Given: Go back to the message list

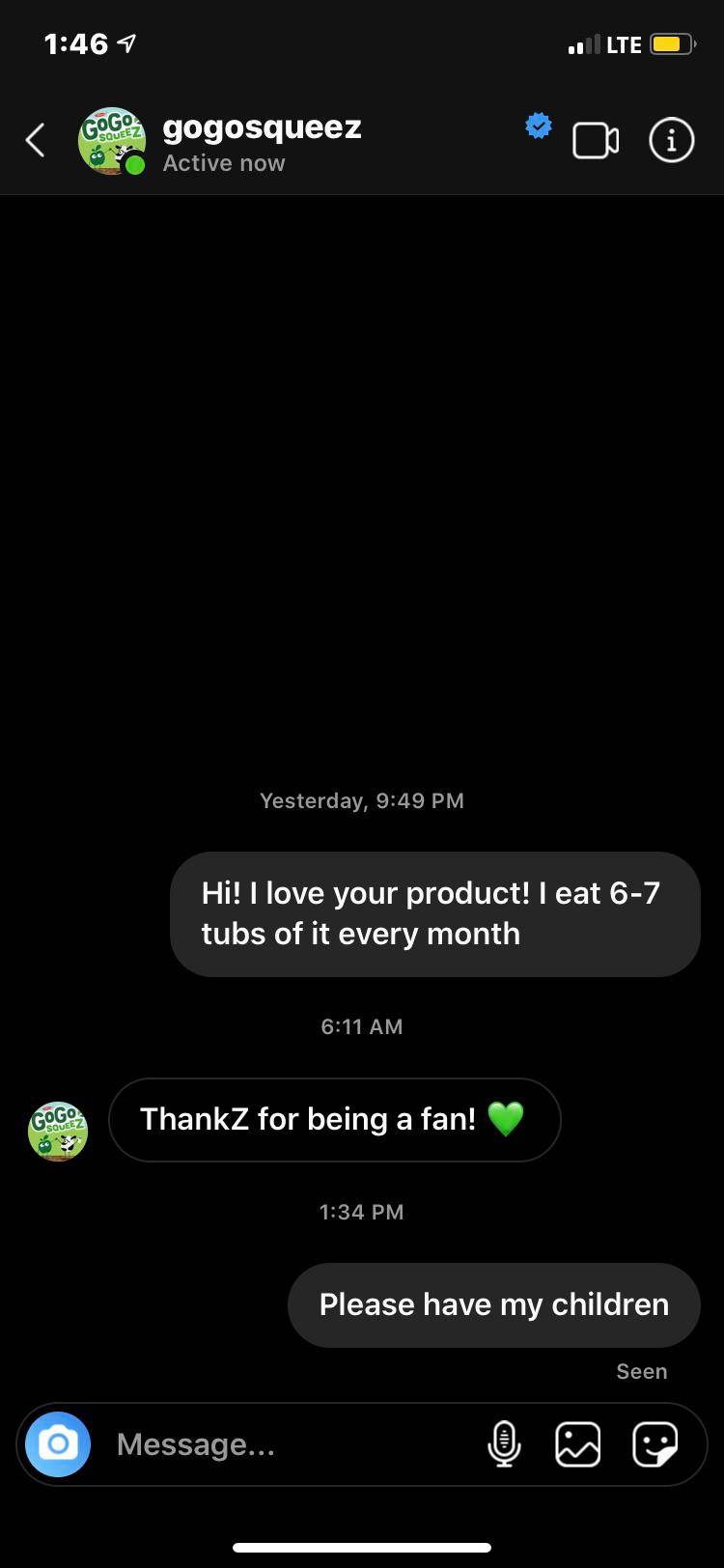Looking at the screenshot, I should (x=36, y=141).
